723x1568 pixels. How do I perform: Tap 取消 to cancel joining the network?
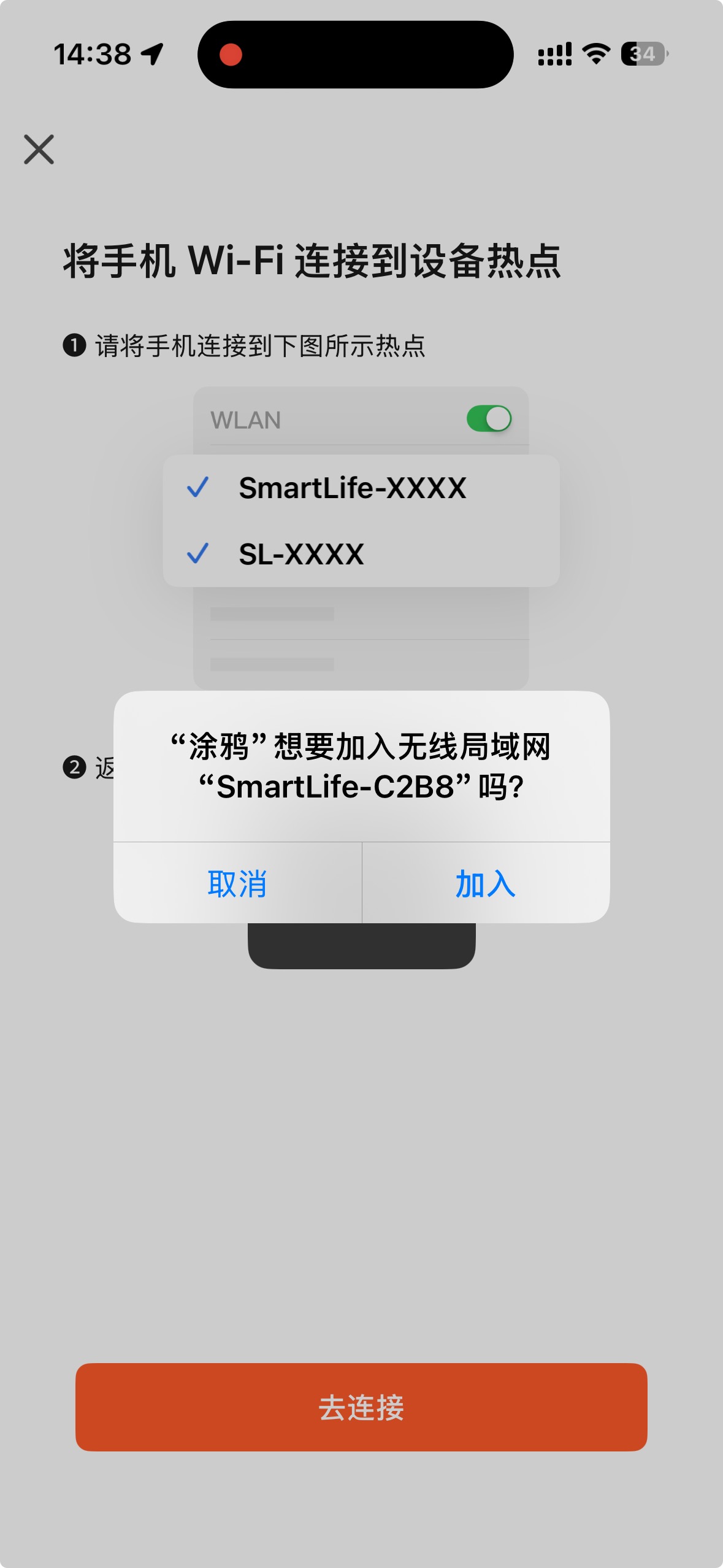click(x=237, y=883)
